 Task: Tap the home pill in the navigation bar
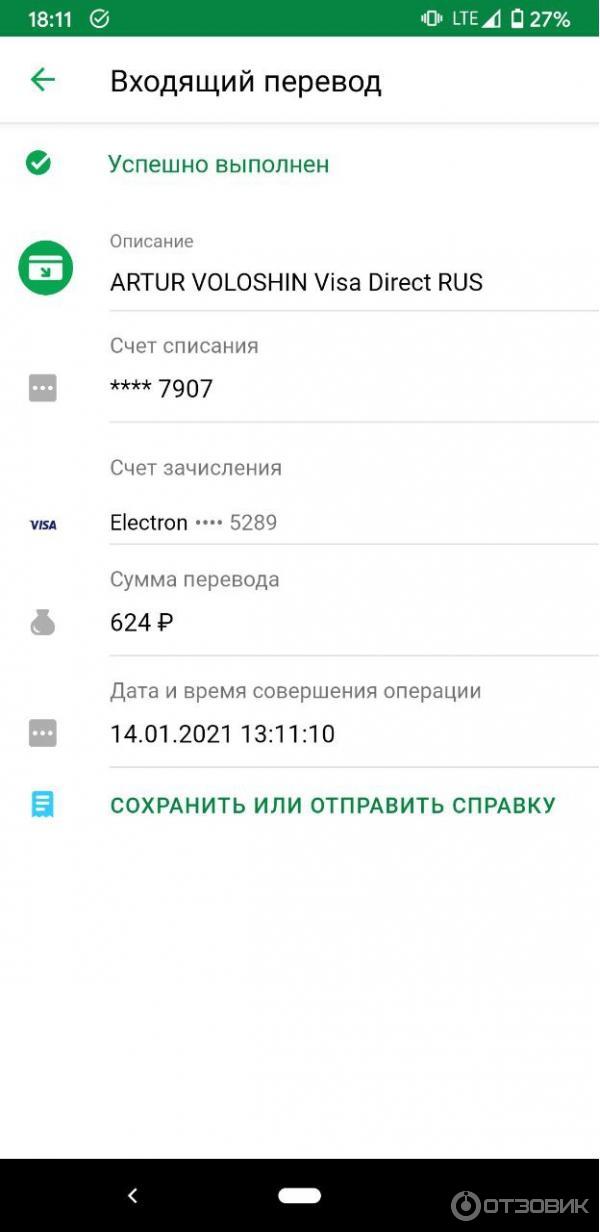[299, 1195]
